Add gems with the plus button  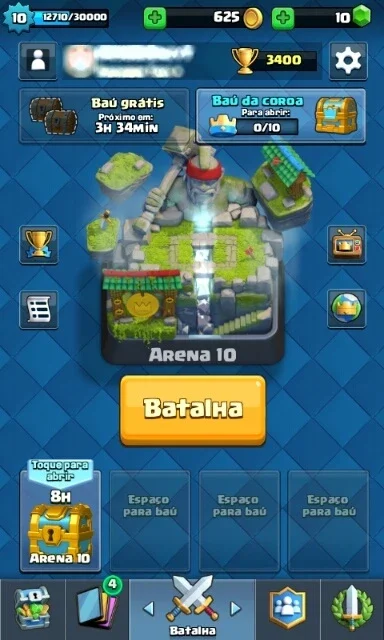pos(283,18)
